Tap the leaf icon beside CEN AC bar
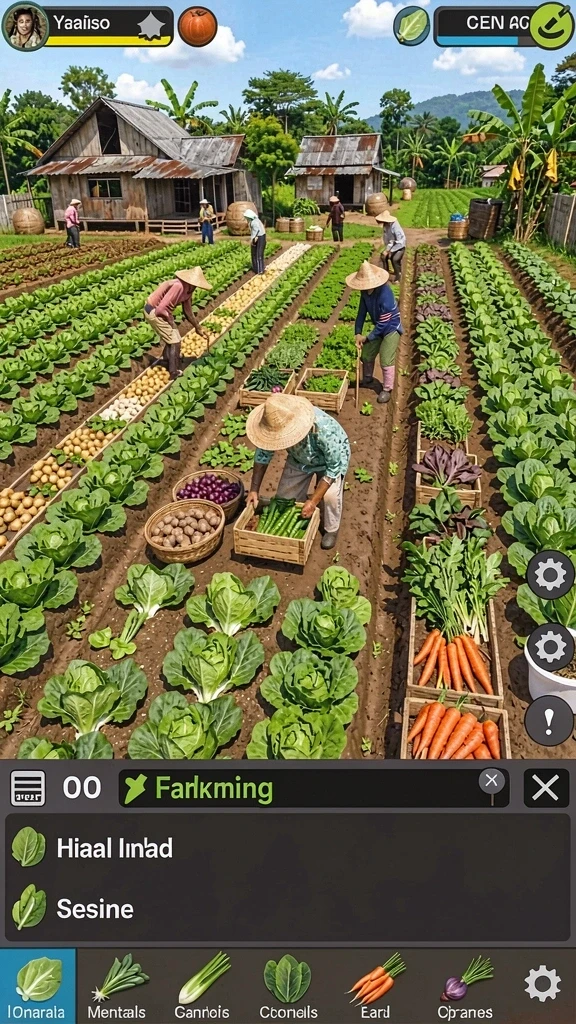 pos(411,25)
